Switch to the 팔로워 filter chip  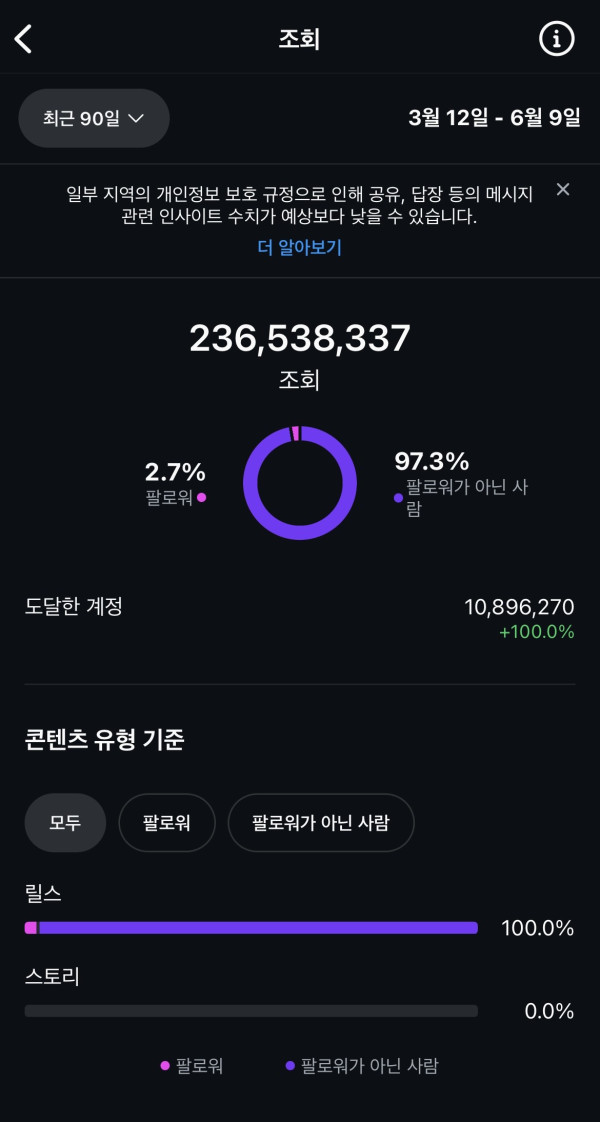pos(167,823)
